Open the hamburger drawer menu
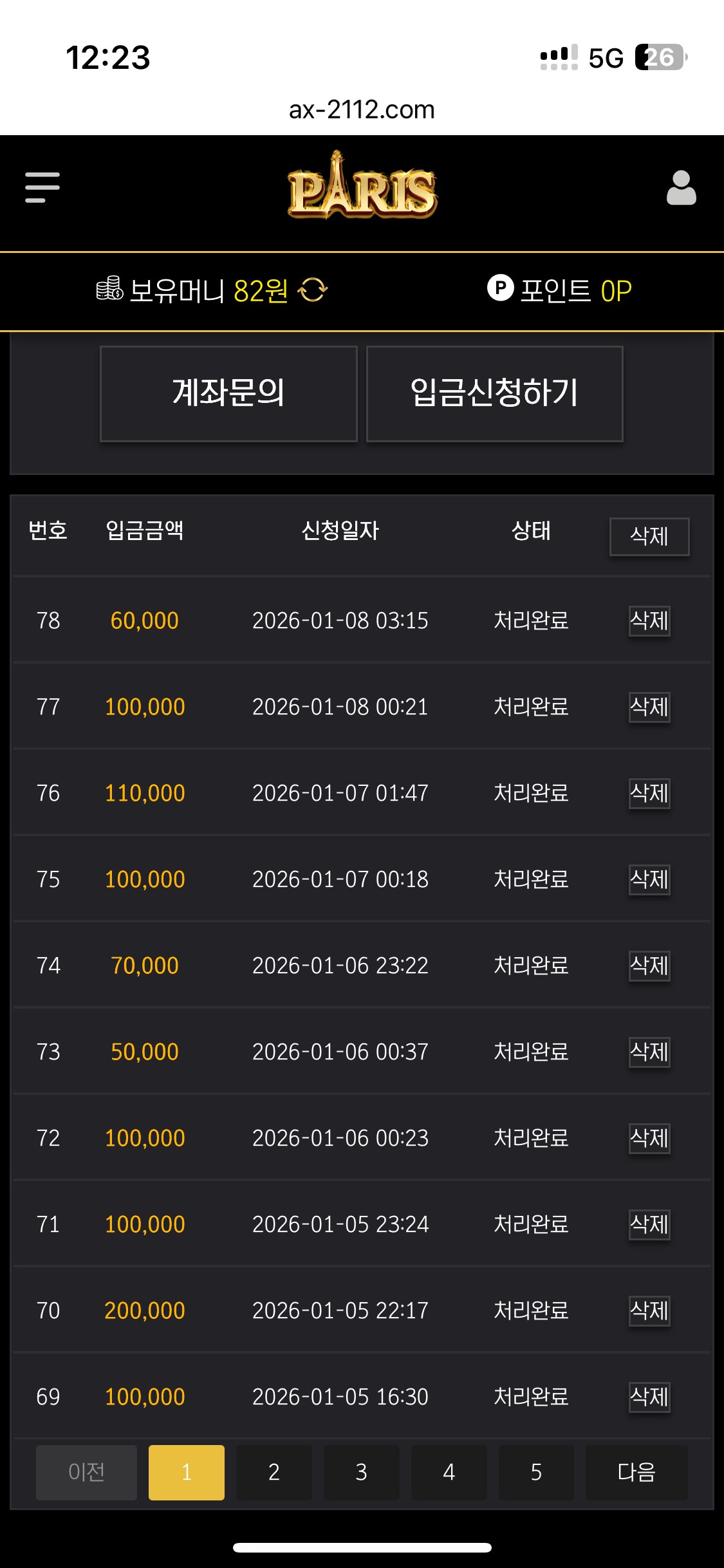This screenshot has height=1568, width=724. point(42,187)
